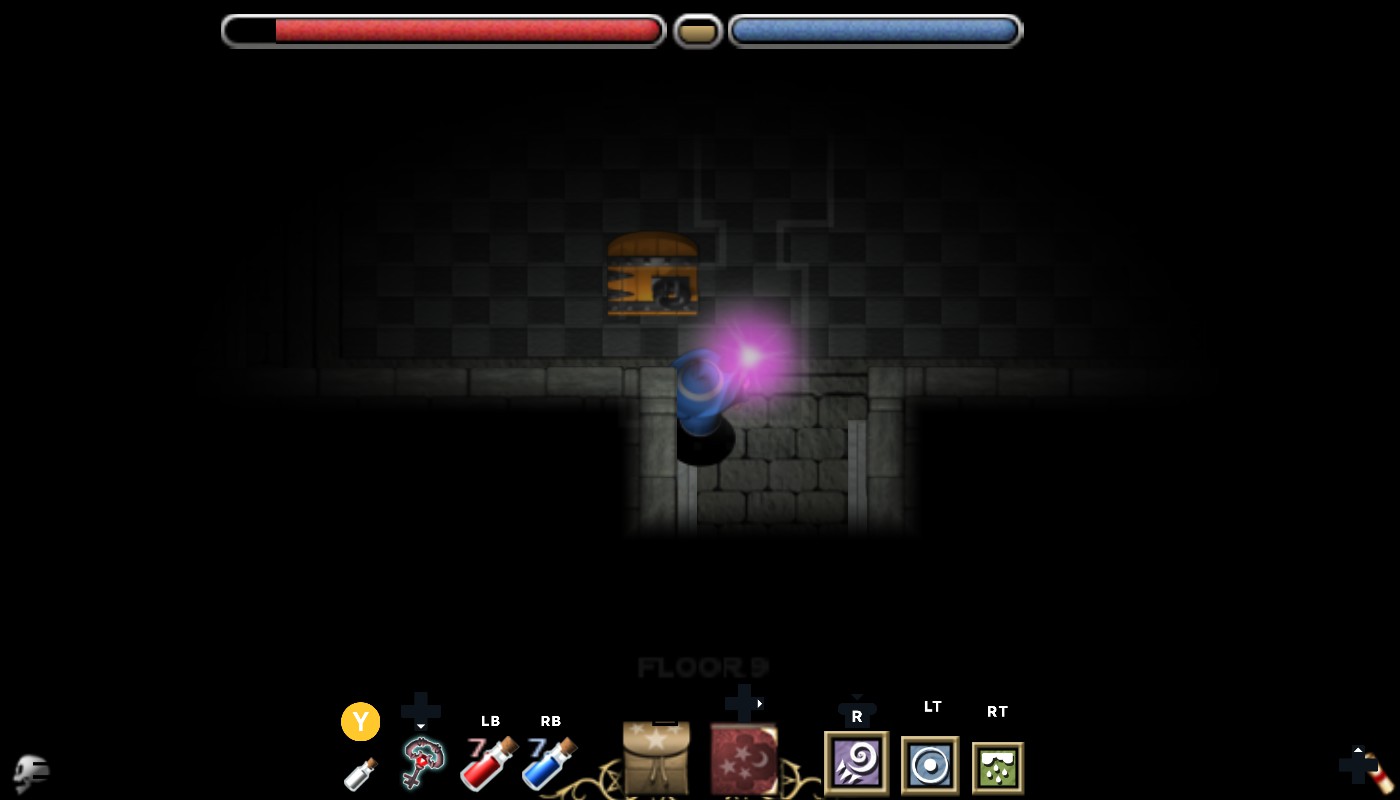Cast the purple swirl spell
This screenshot has width=1400, height=800.
point(856,764)
